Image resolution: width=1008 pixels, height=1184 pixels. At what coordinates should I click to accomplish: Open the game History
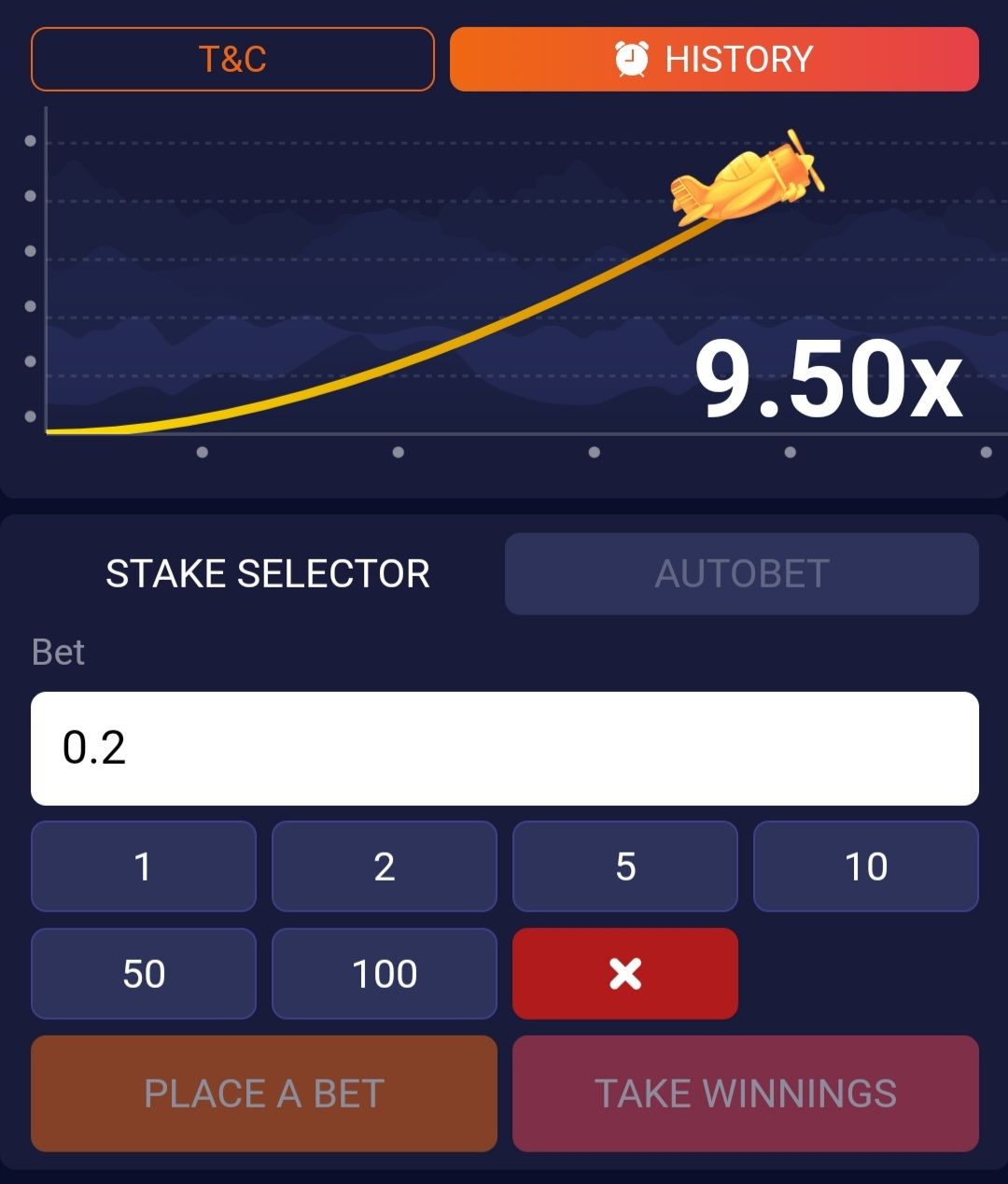point(714,59)
